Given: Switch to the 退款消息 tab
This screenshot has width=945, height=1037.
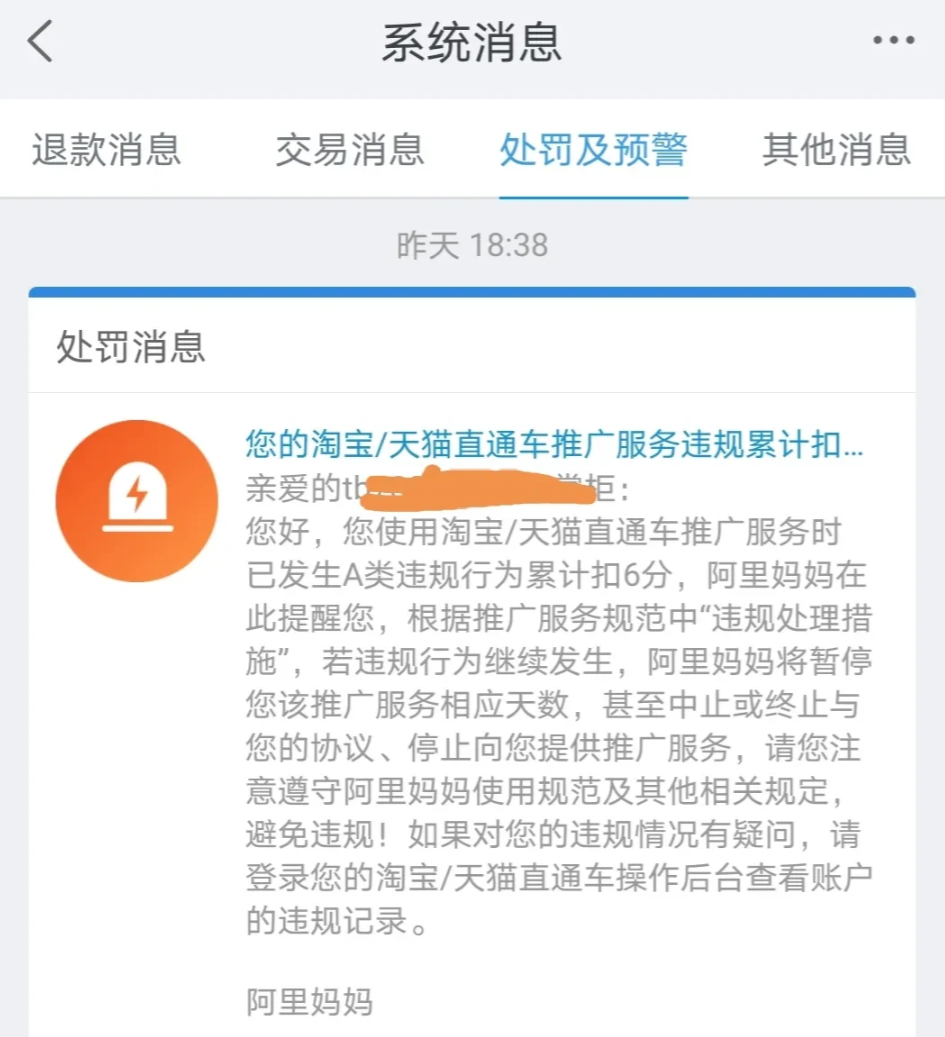Looking at the screenshot, I should (x=106, y=150).
